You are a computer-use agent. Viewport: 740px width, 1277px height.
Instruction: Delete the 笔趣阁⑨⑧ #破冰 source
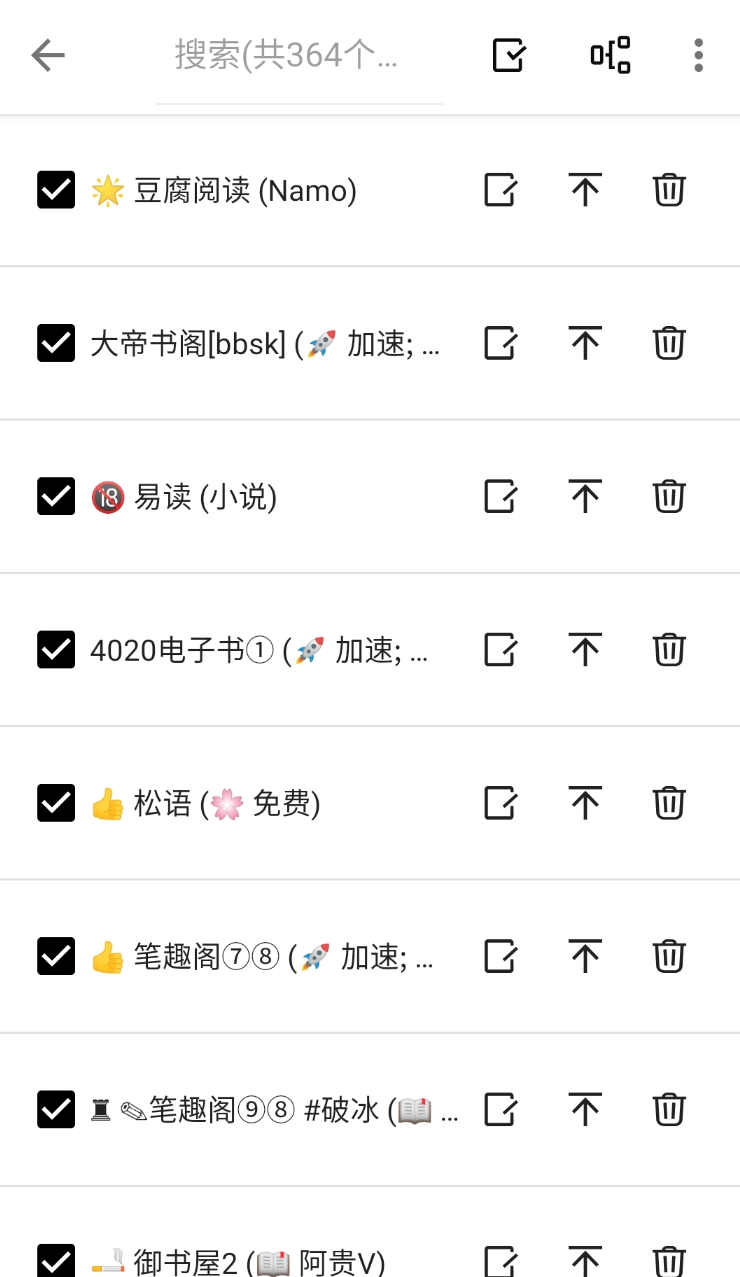[x=669, y=1110]
